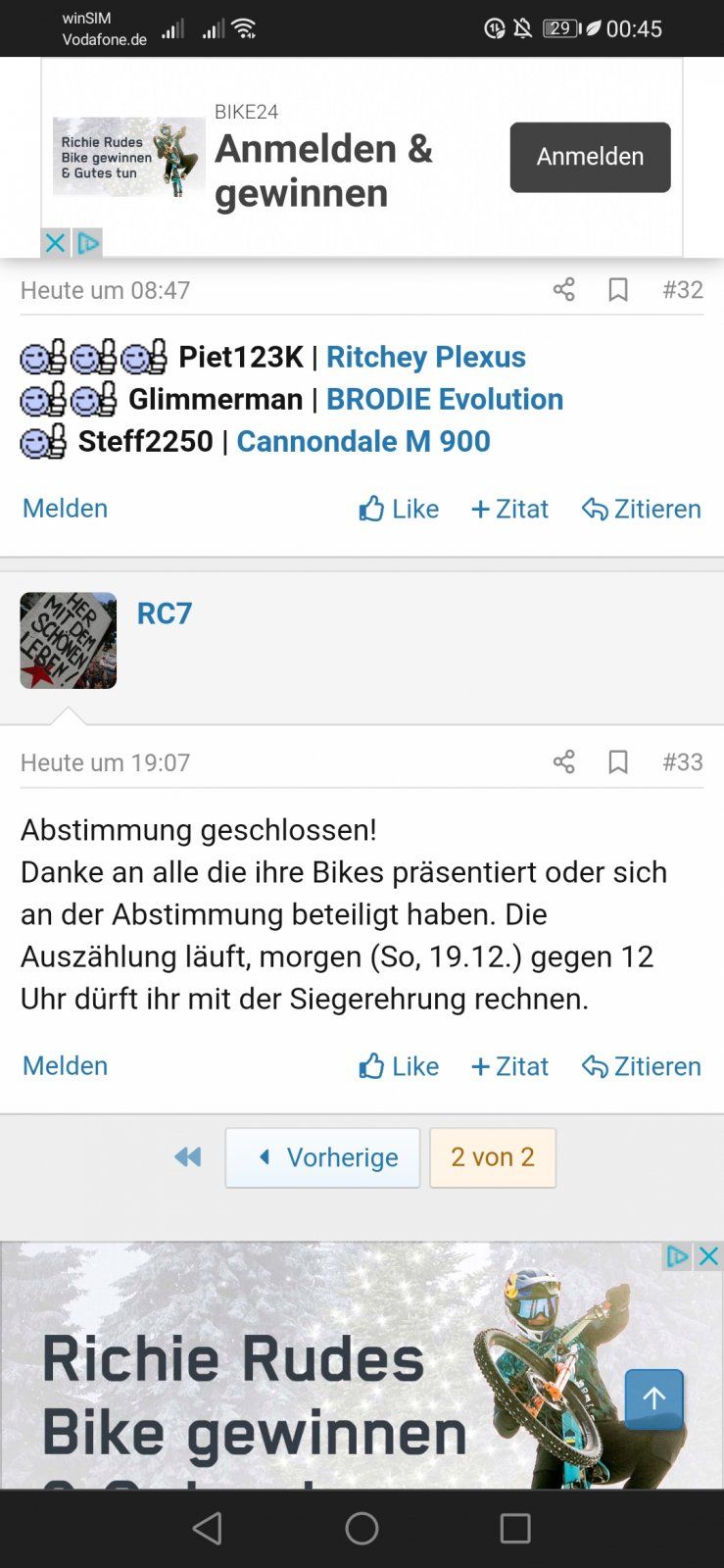Open the BRODIE Evolution link
The image size is (724, 1568).
[x=444, y=399]
